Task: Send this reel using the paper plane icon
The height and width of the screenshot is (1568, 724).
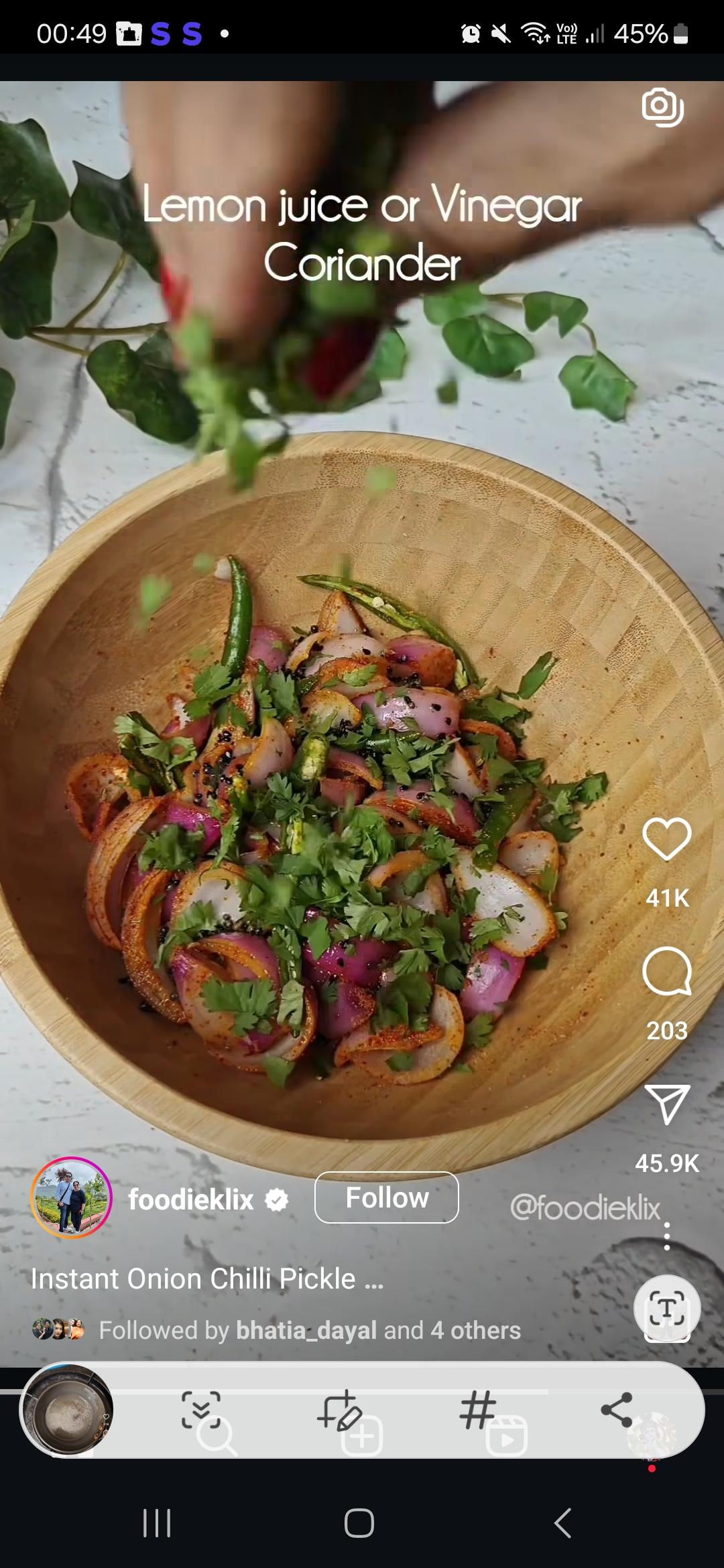Action: (x=666, y=1104)
